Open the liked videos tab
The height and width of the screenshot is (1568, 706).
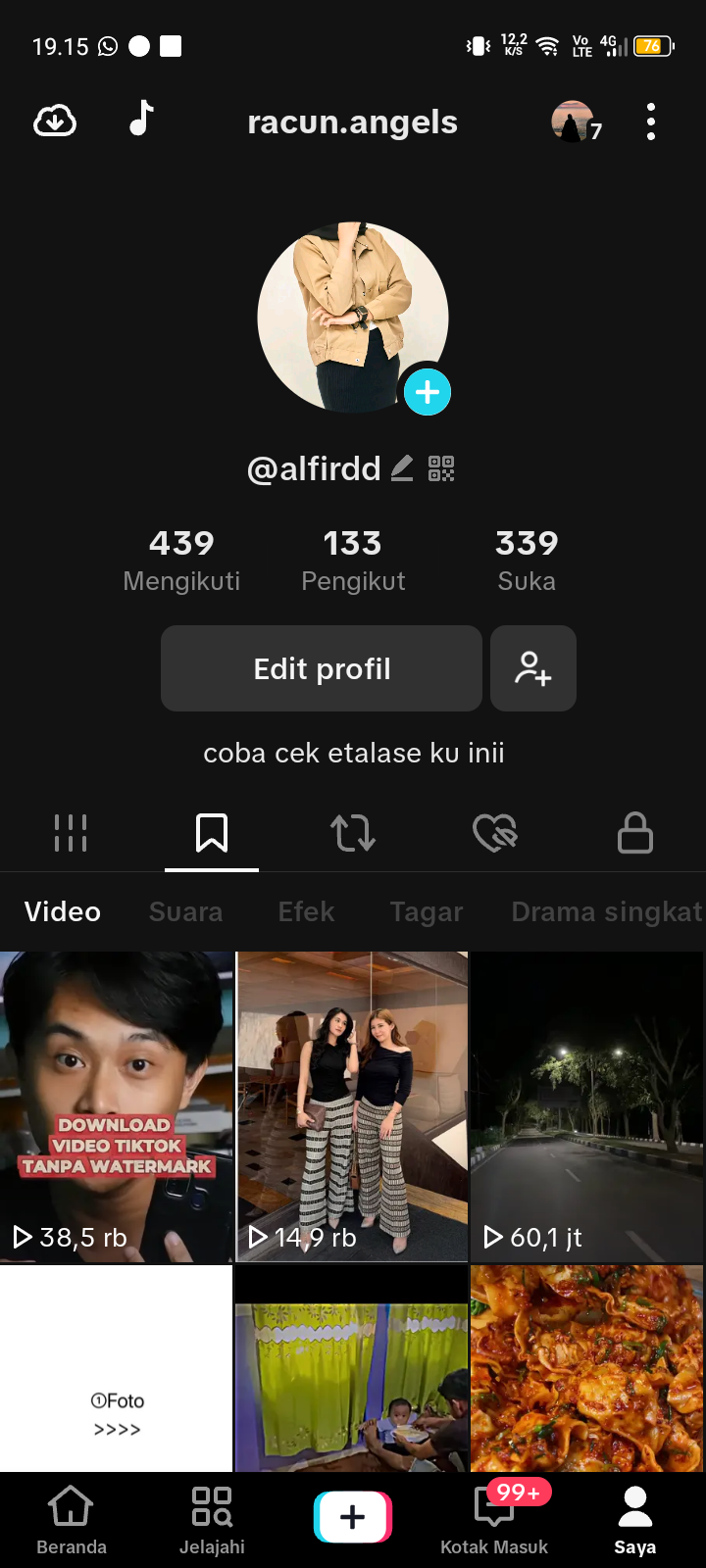pos(494,833)
